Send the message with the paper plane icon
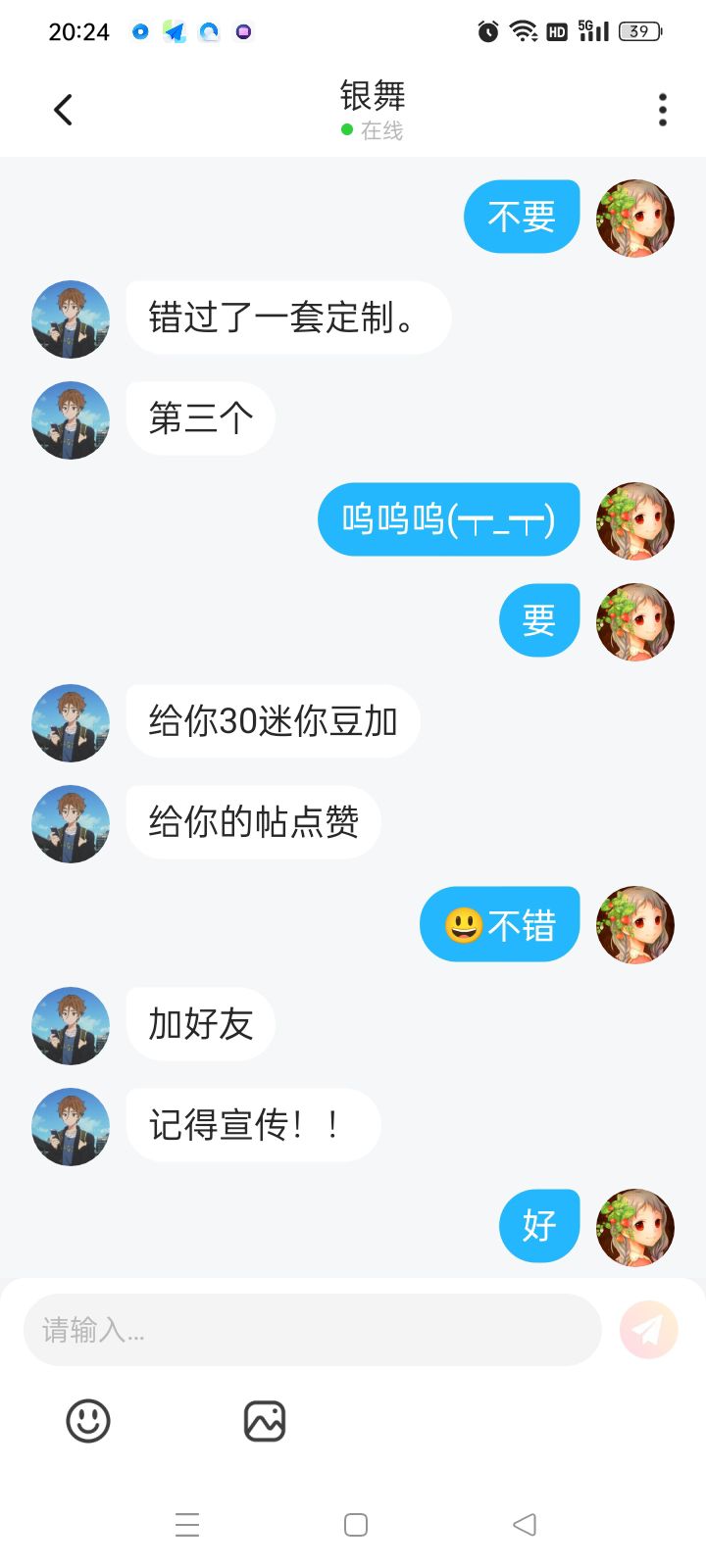The image size is (706, 1568). 648,1330
